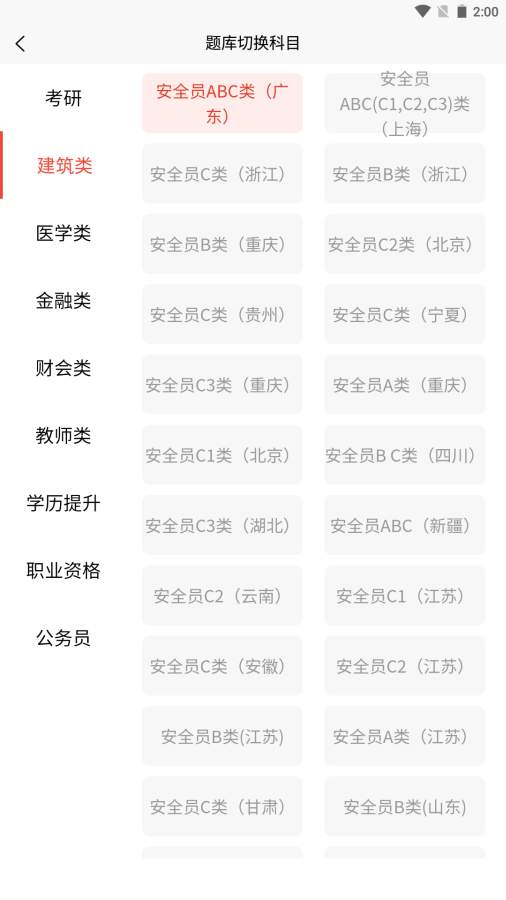Switch to 财会类 category
Screen dimensions: 506x900
tap(63, 368)
